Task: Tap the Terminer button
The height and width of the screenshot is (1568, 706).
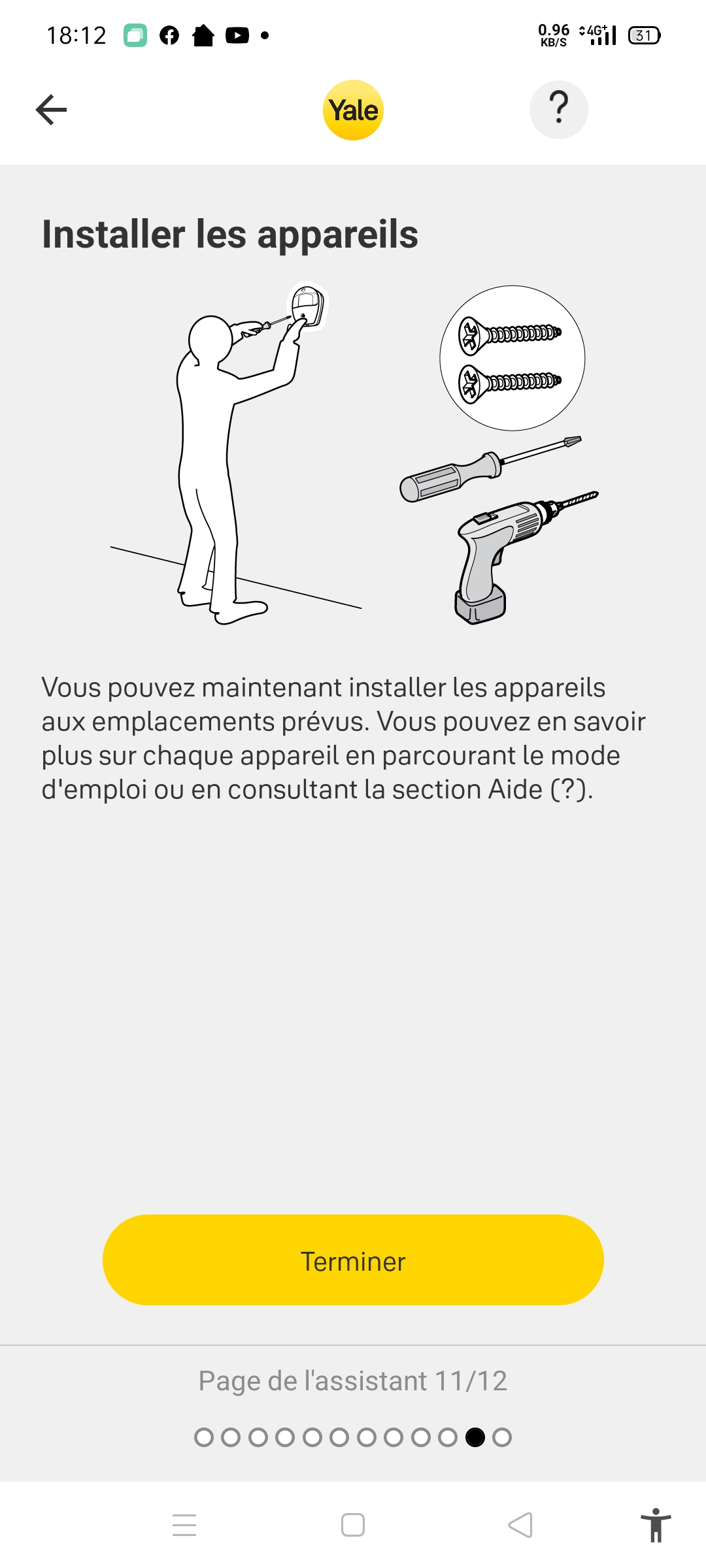Action: point(353,1260)
